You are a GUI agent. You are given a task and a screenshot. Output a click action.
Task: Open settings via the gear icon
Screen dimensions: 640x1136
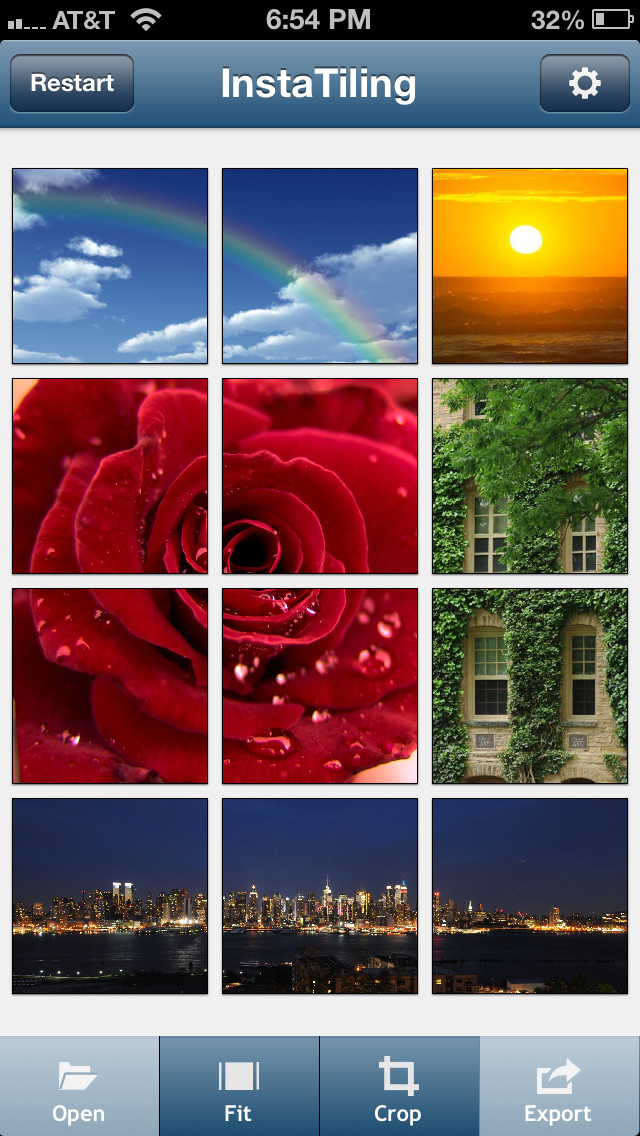tap(584, 83)
